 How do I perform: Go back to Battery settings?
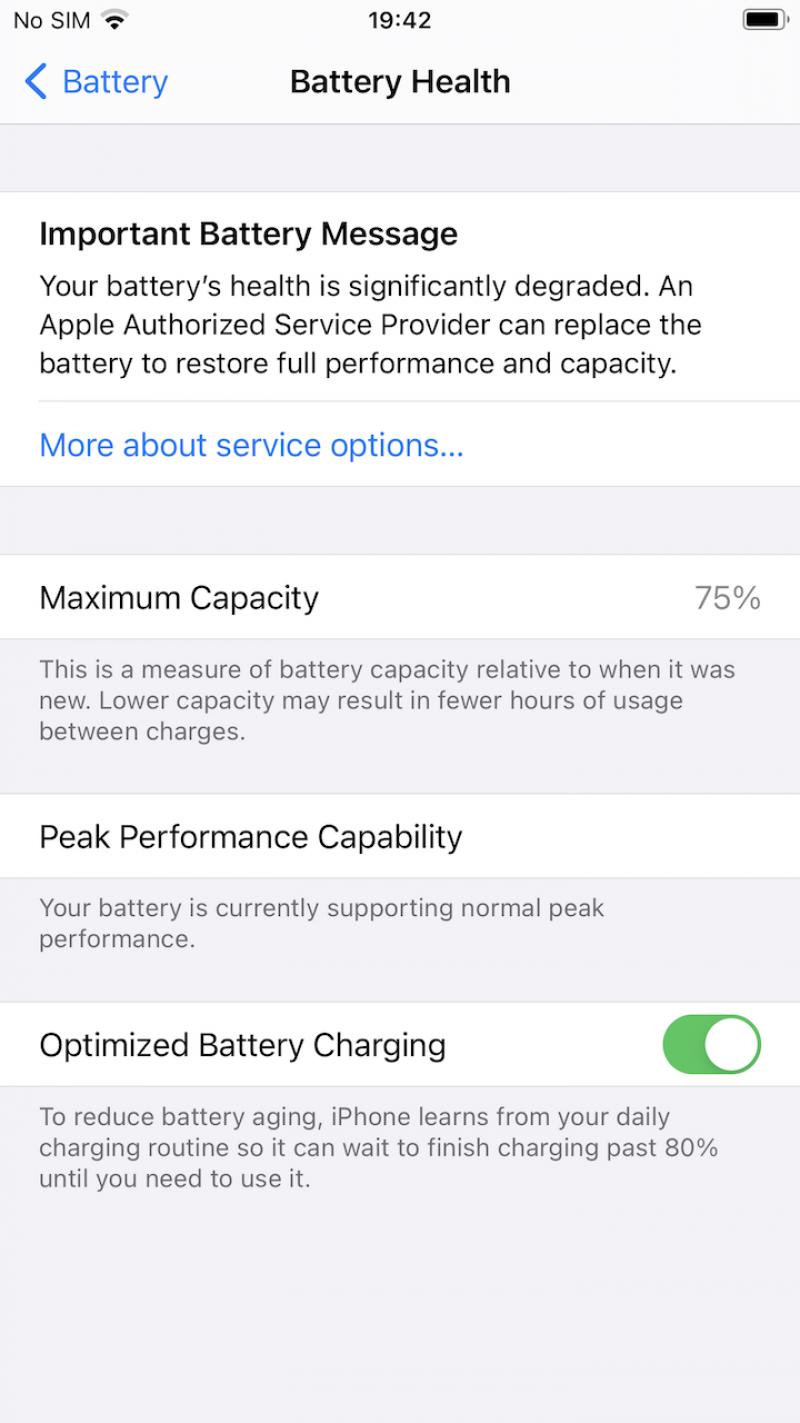coord(96,81)
